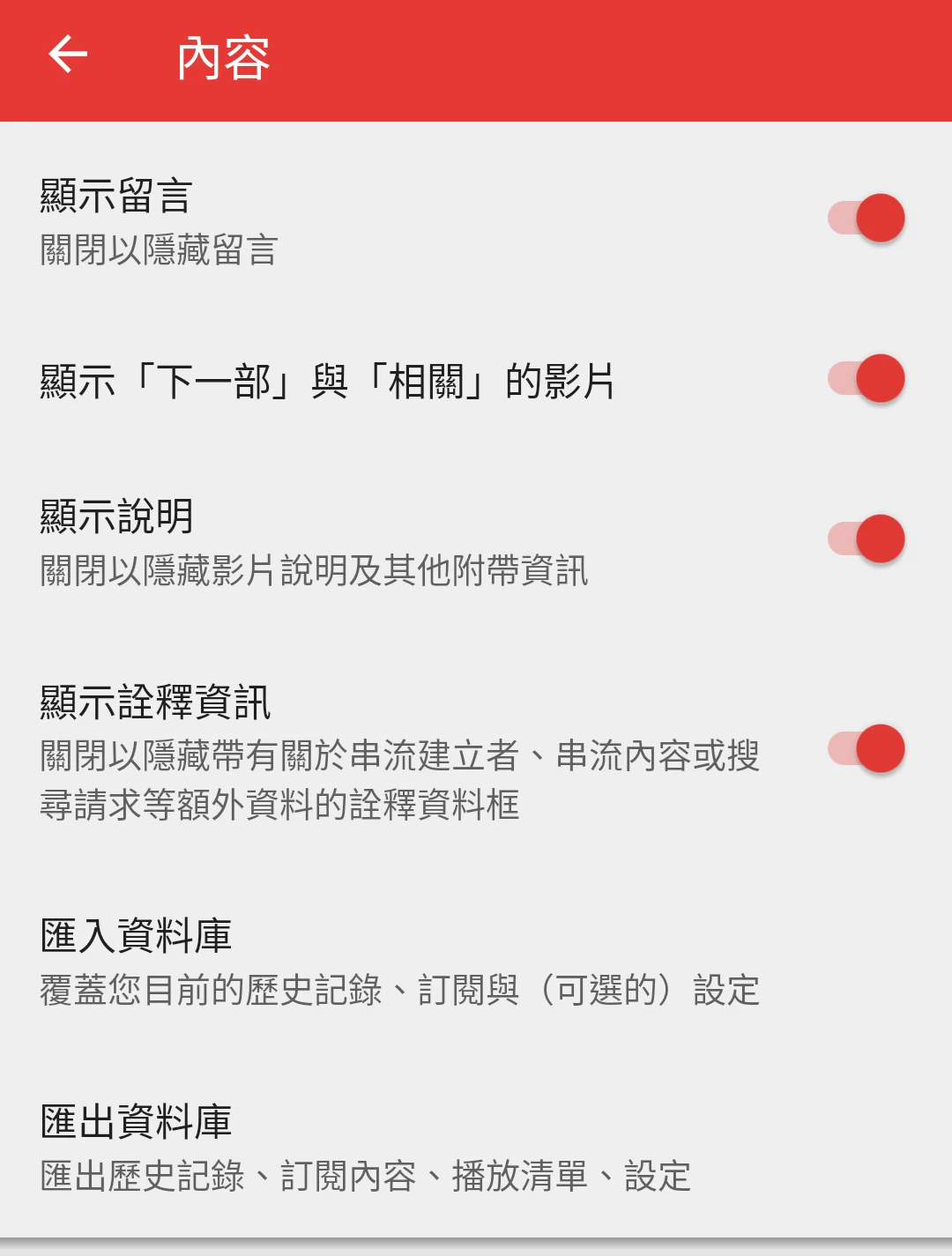
Task: Toggle off the 顯示說明 switch
Action: (x=866, y=539)
